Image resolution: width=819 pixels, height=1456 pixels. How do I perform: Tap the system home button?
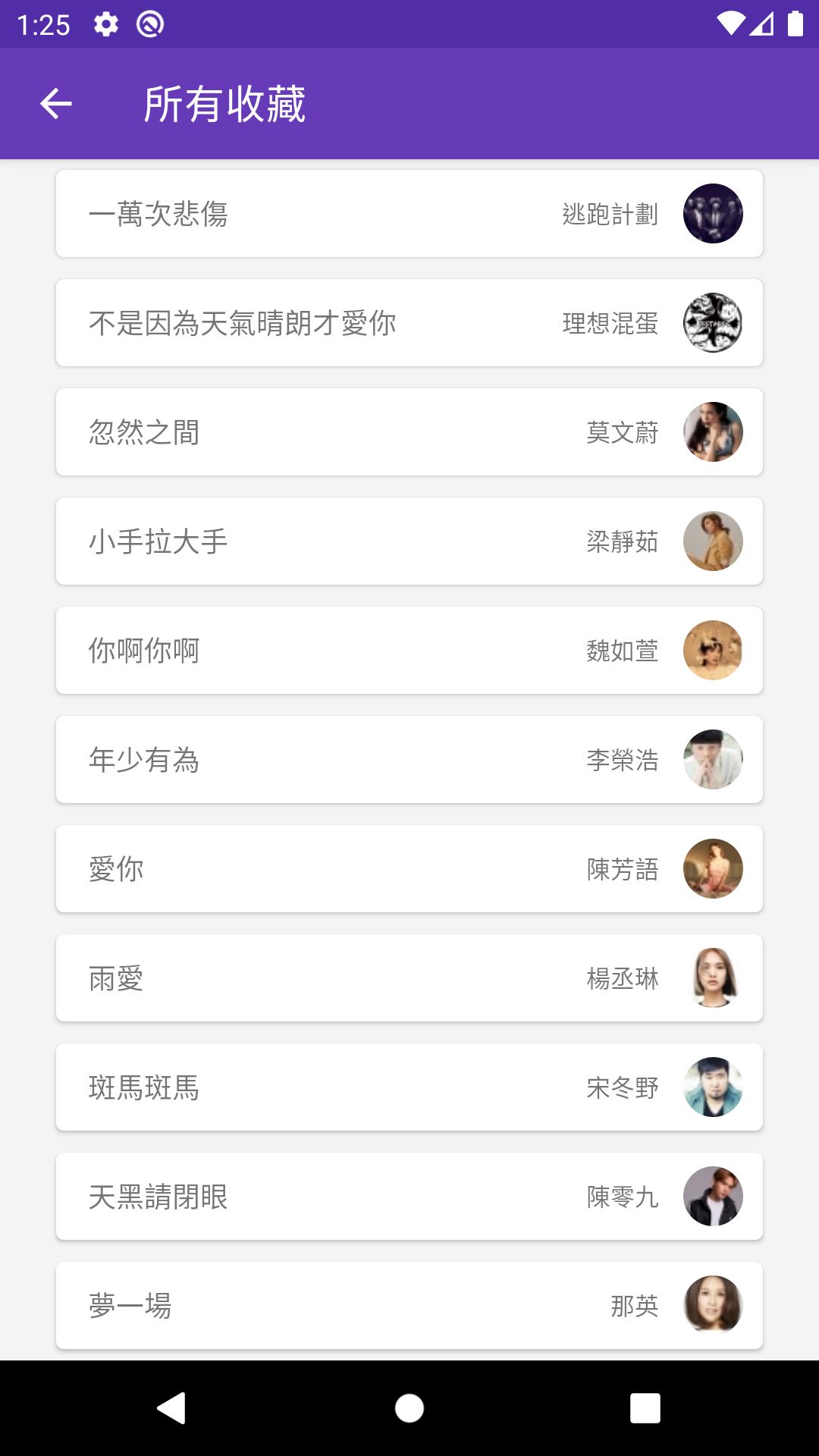pos(409,1408)
